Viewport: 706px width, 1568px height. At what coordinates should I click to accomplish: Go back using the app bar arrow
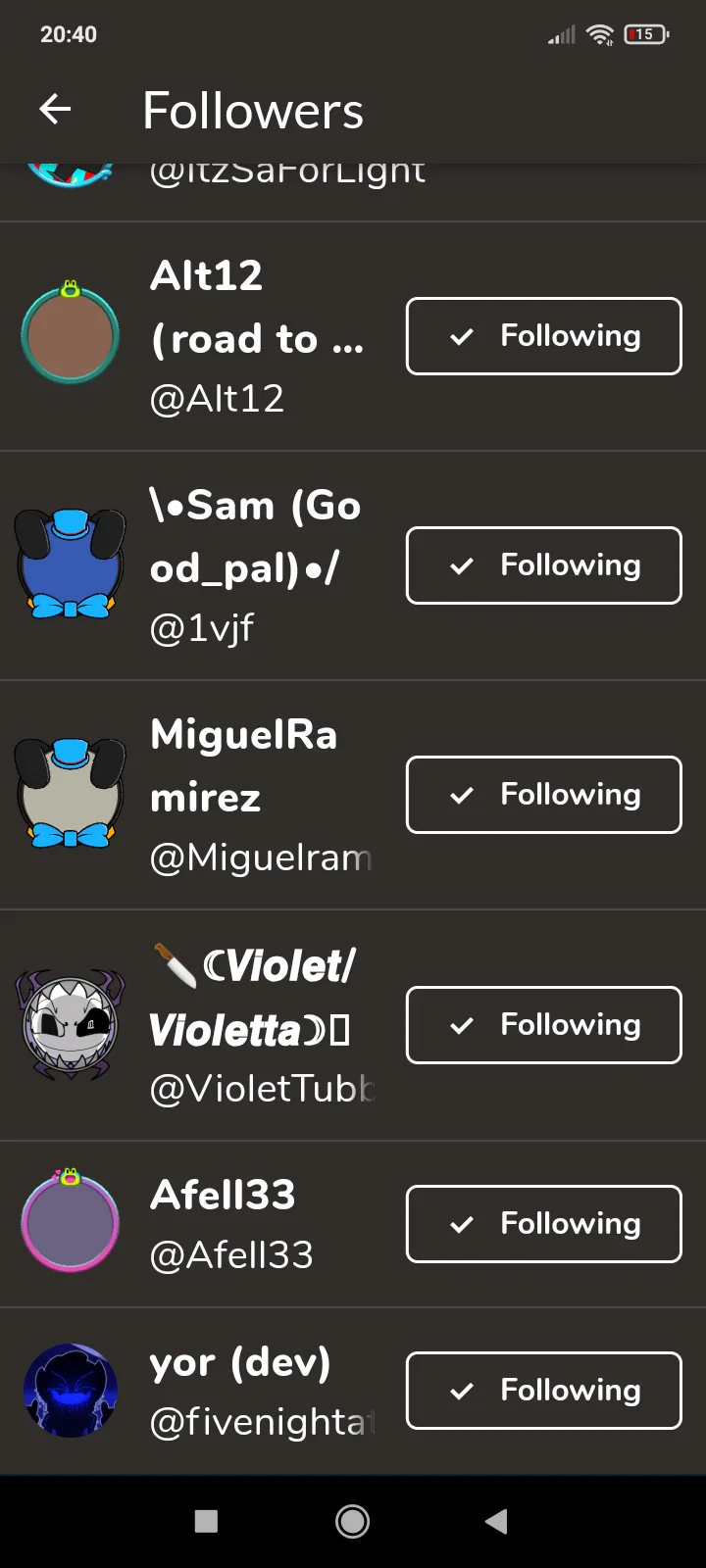click(55, 110)
